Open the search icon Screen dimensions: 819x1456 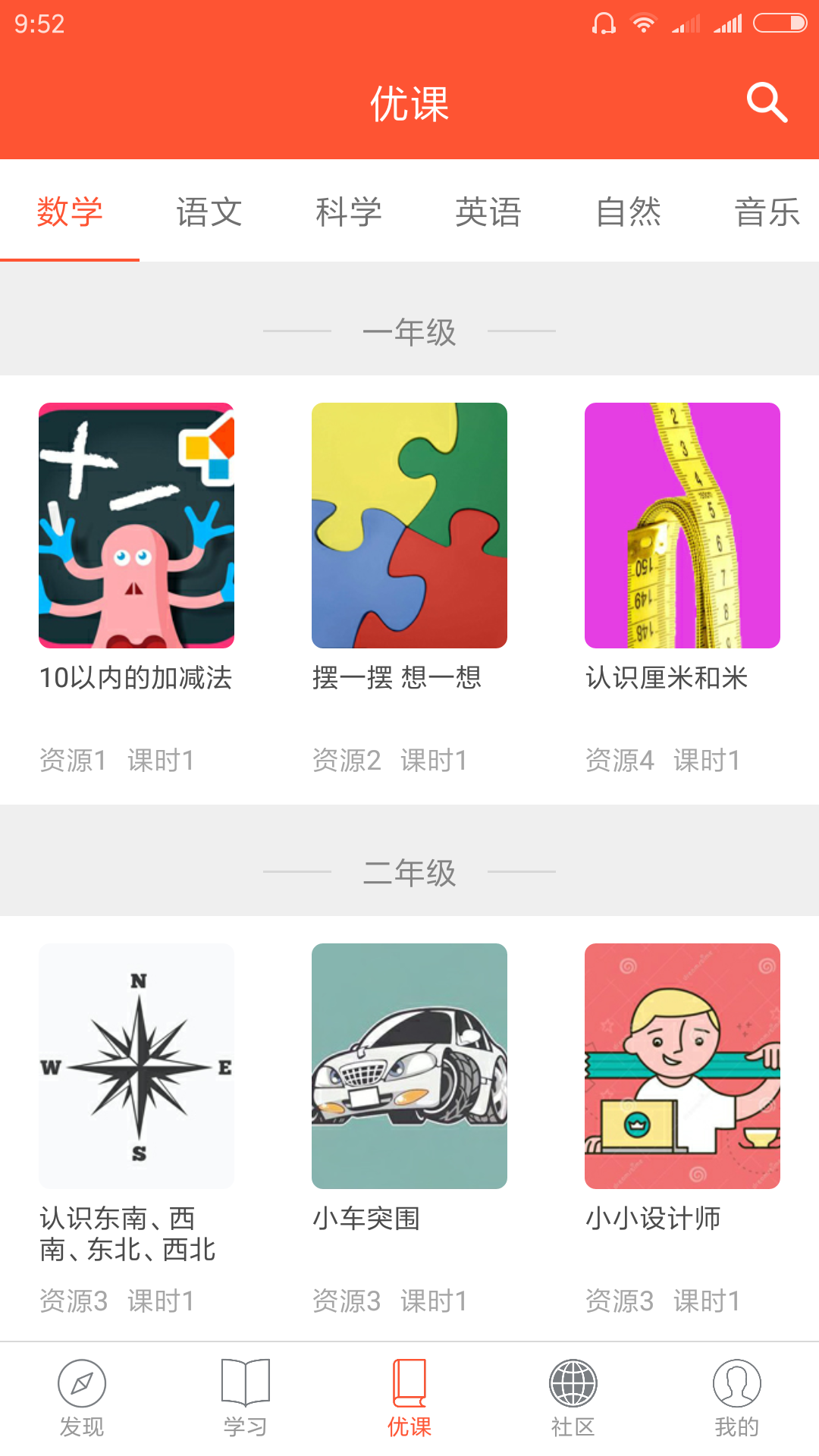coord(767,103)
